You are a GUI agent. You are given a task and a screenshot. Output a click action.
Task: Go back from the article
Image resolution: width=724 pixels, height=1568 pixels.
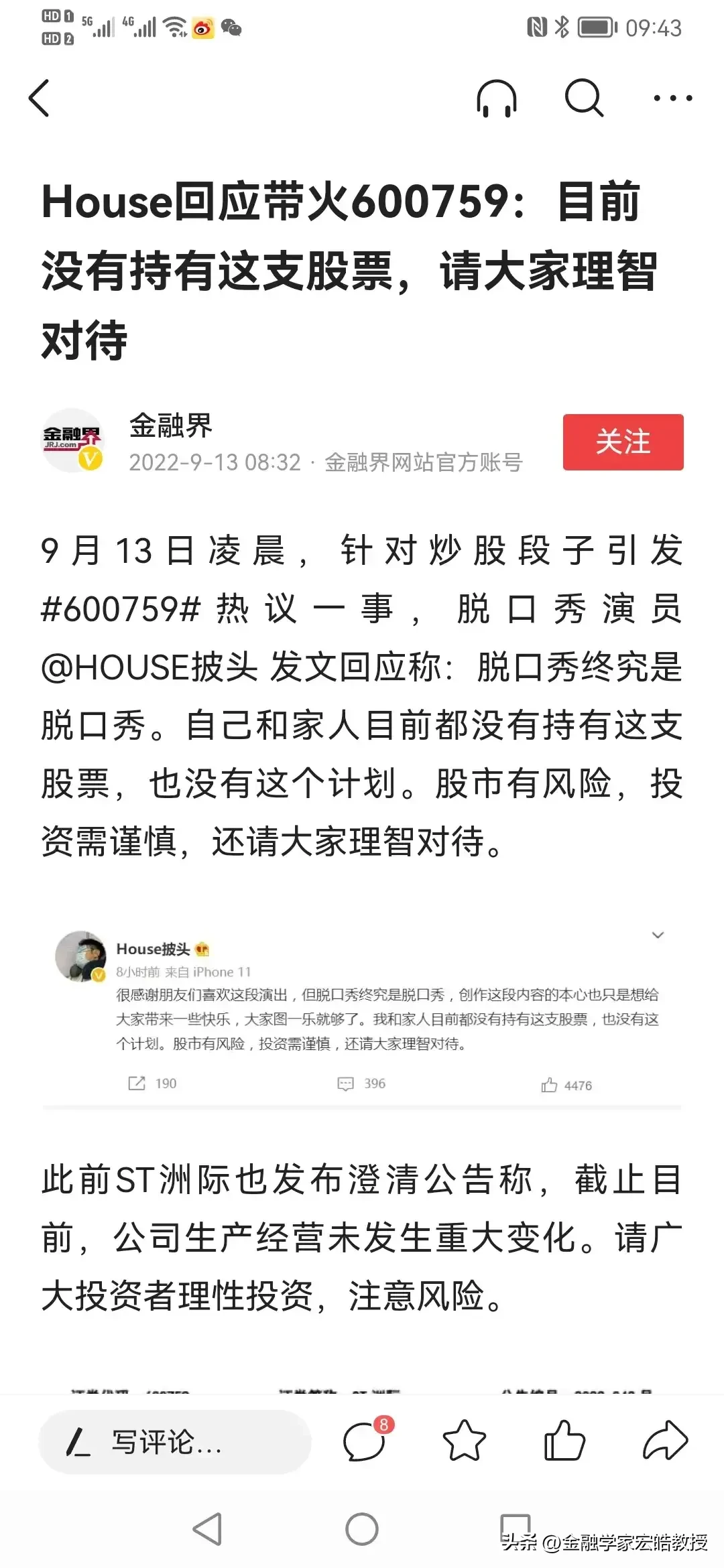coord(40,99)
